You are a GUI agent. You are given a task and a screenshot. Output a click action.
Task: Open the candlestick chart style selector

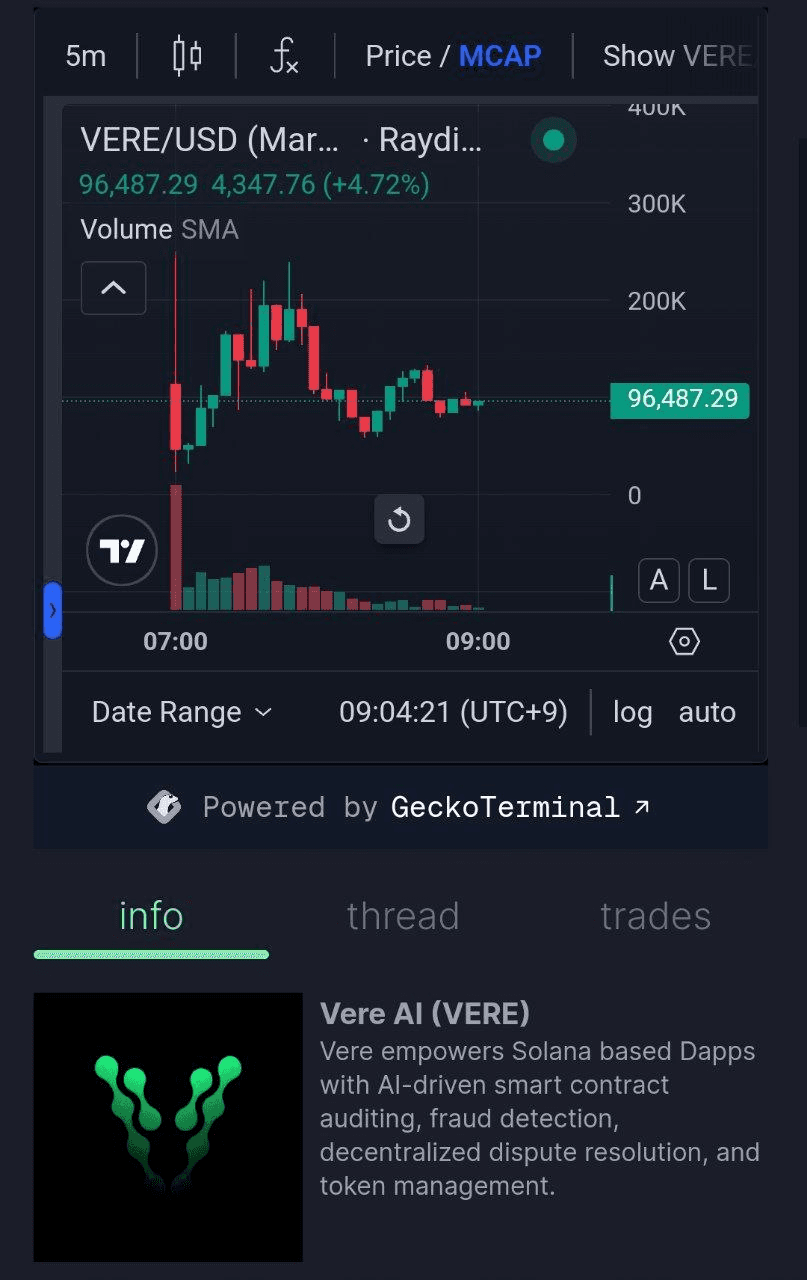187,56
